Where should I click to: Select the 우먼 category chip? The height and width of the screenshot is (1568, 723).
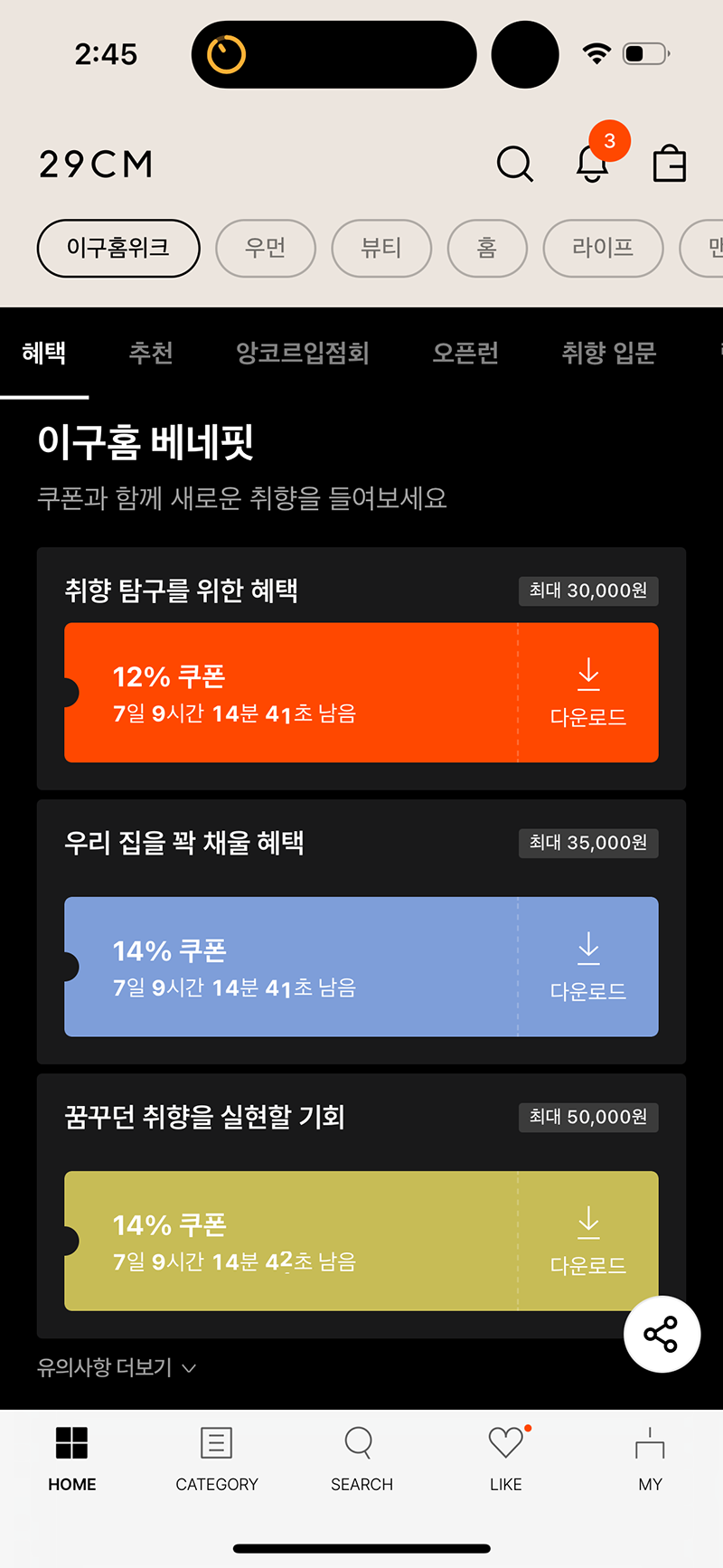266,248
